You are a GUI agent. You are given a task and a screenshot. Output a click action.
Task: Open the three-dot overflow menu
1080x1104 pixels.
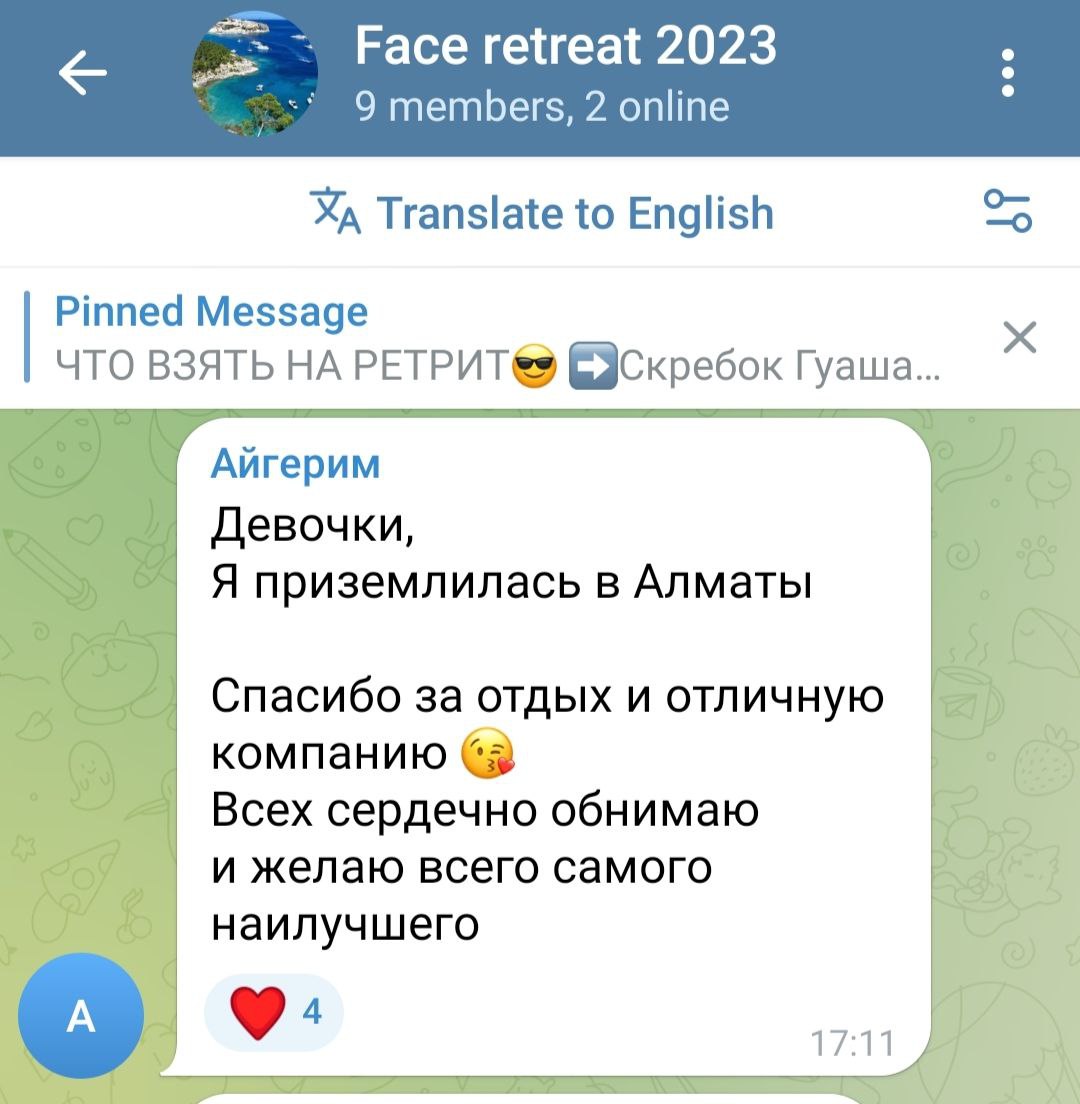[x=1008, y=74]
